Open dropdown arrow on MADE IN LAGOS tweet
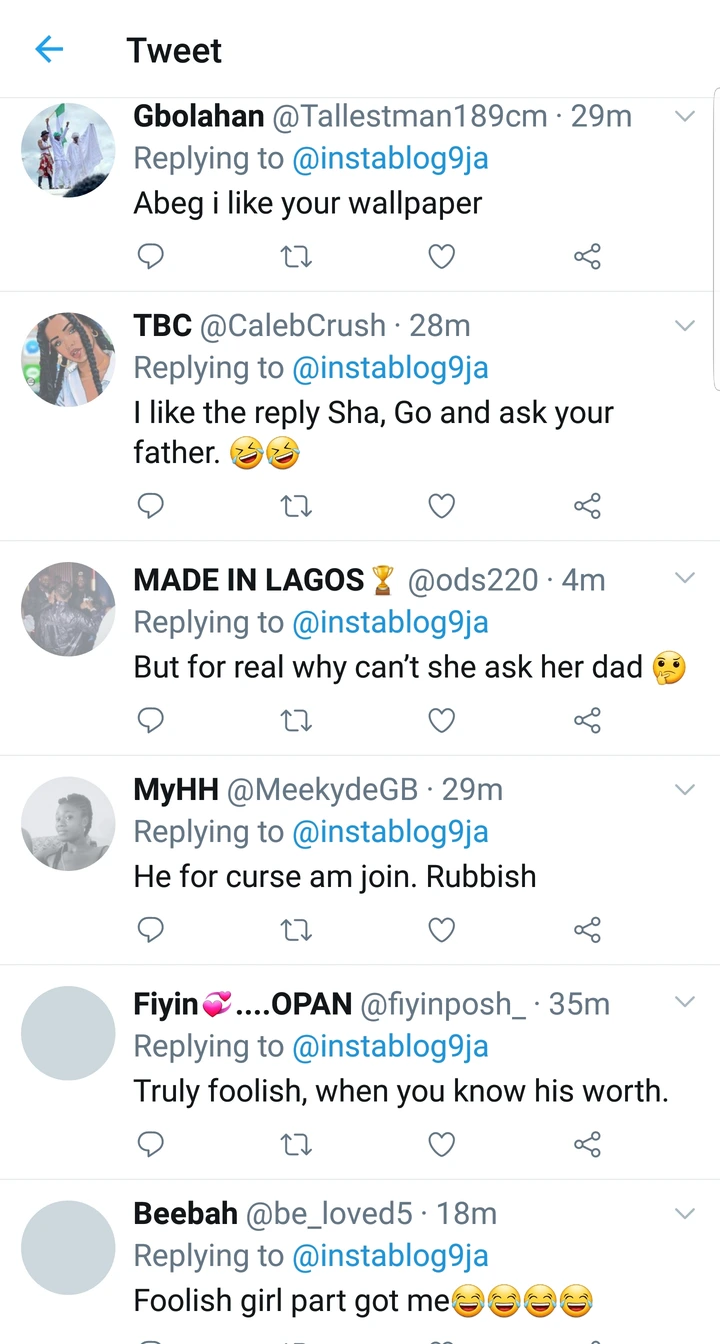 685,578
